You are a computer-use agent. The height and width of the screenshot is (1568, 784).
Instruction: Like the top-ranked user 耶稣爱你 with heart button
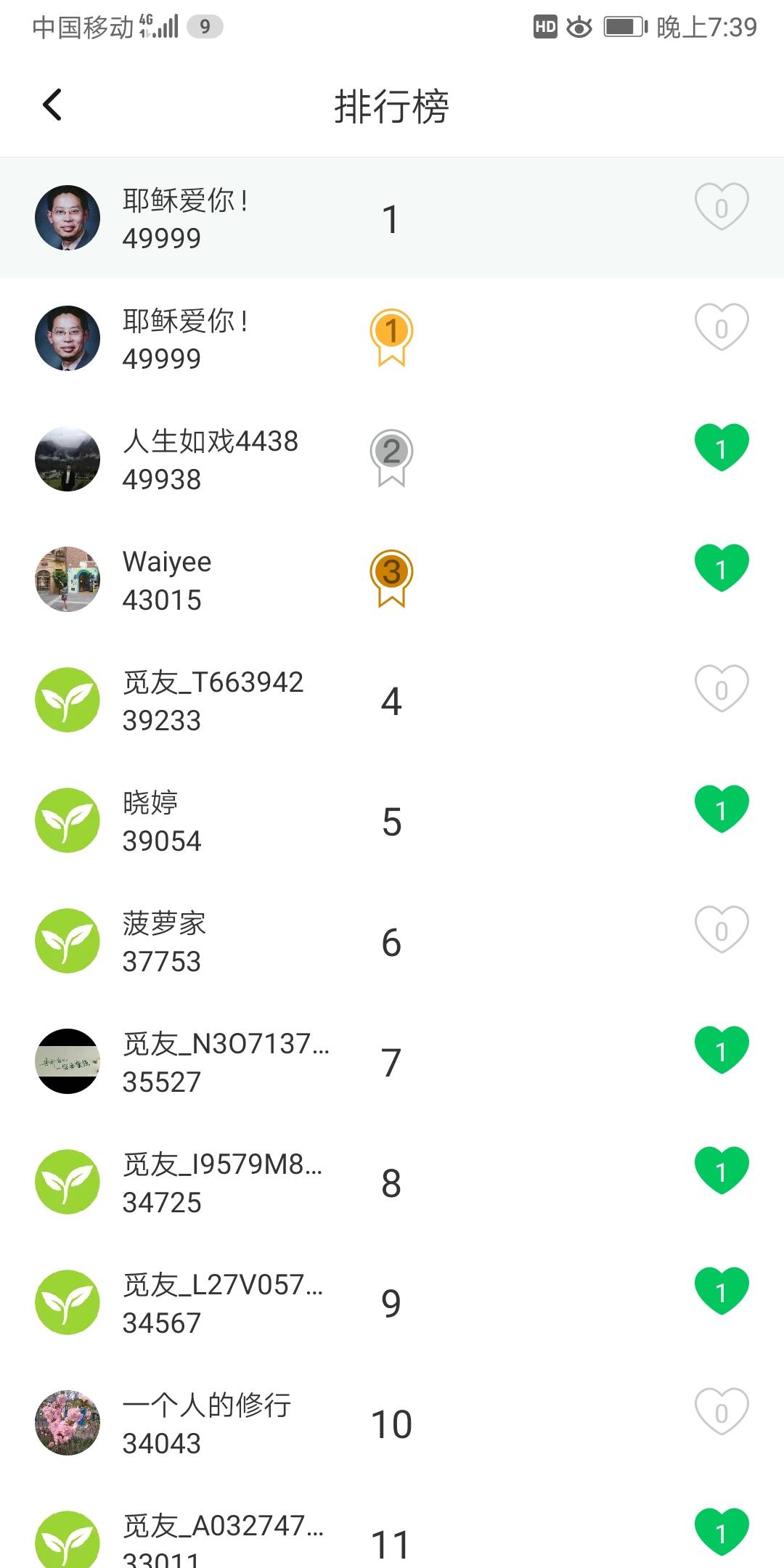point(721,205)
